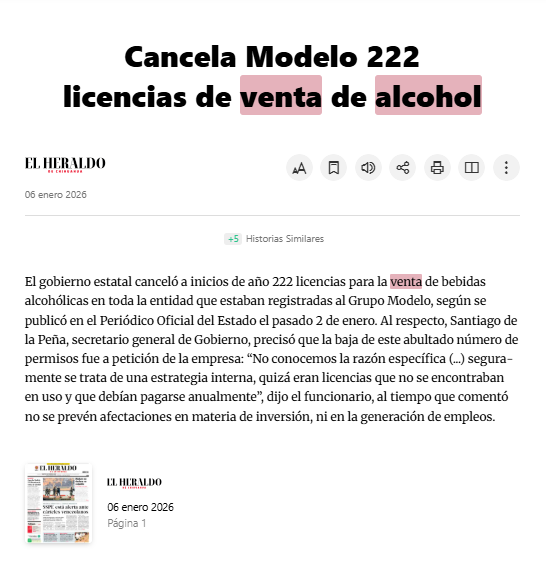Print the article

[437, 168]
